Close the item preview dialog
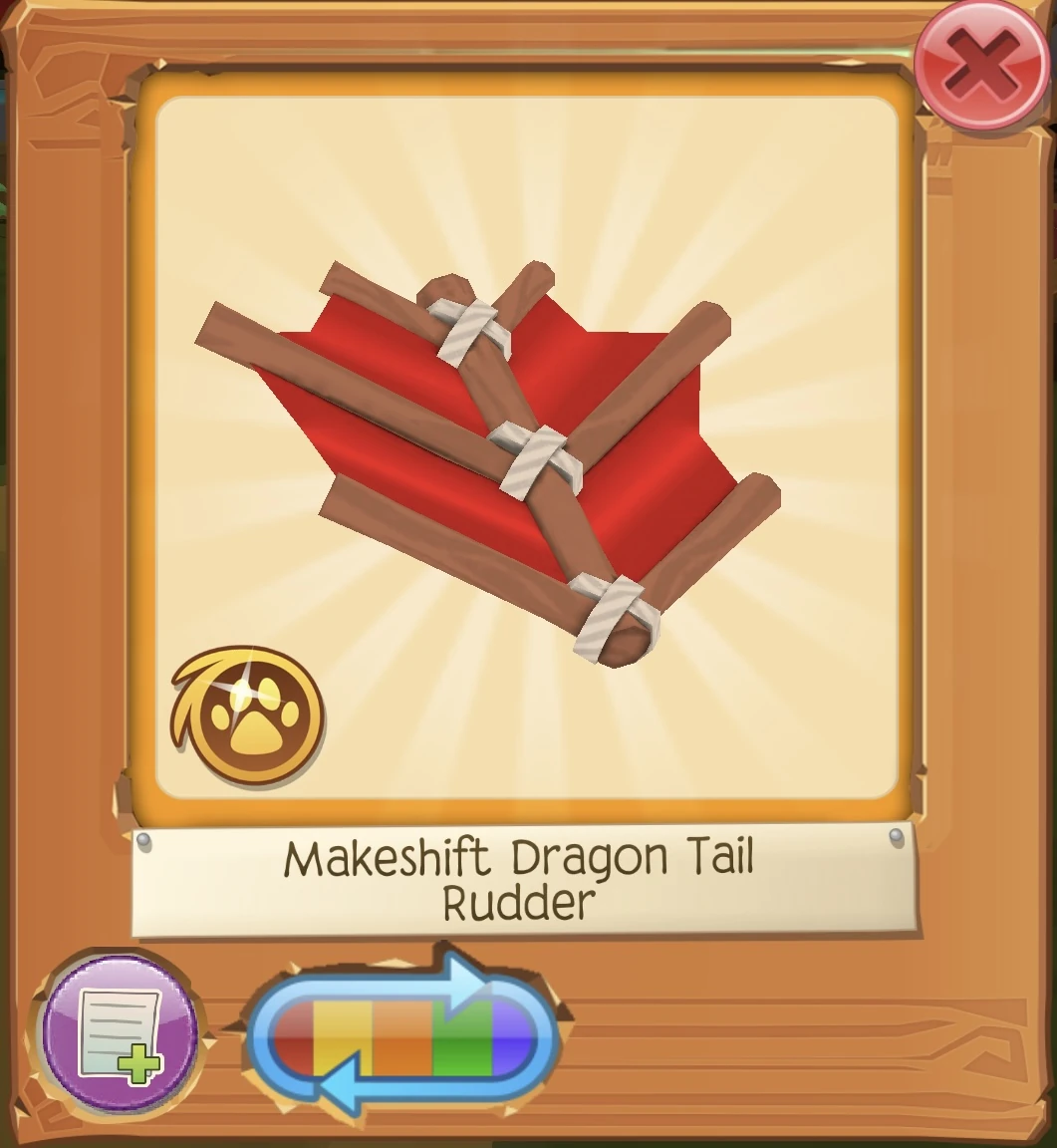The height and width of the screenshot is (1148, 1057). pyautogui.click(x=980, y=68)
